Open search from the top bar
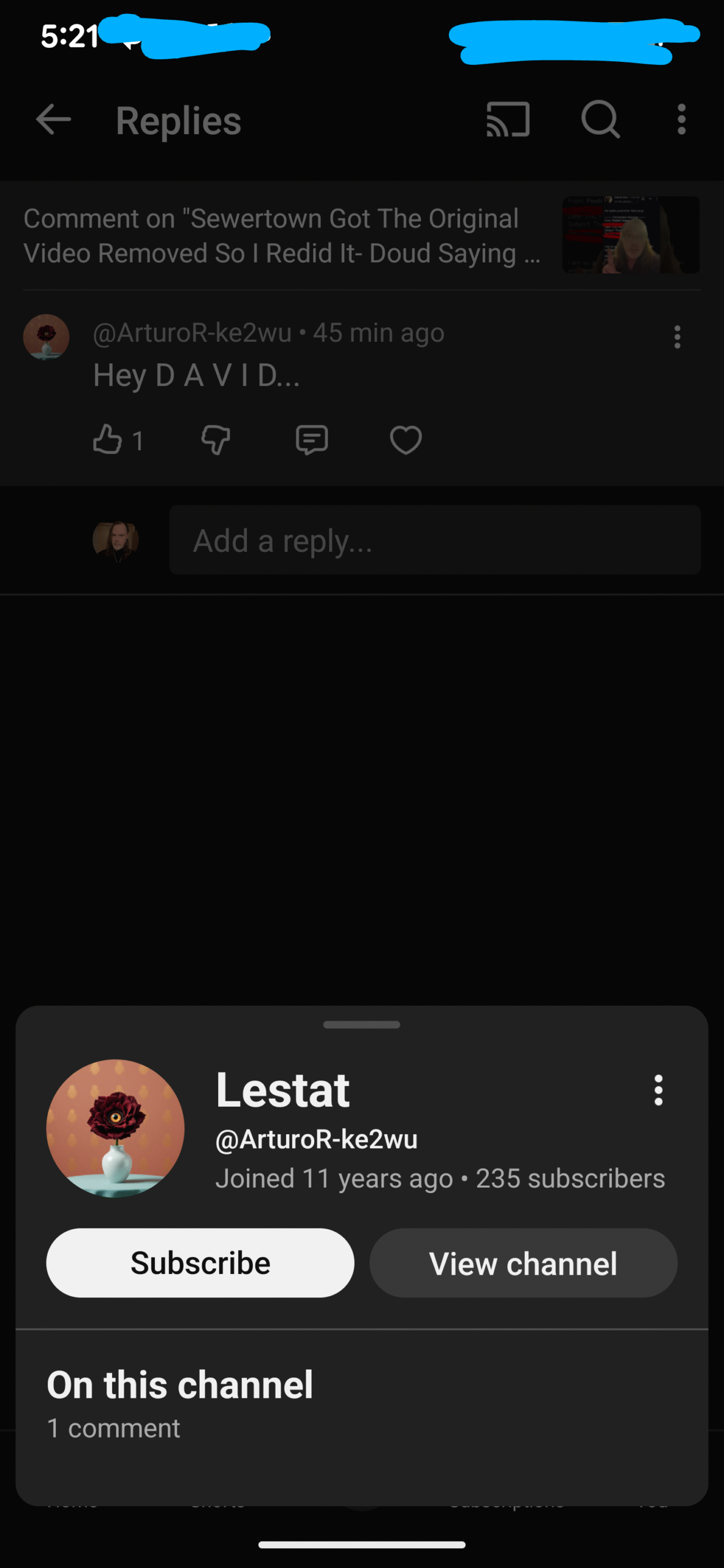724x1568 pixels. click(x=600, y=119)
